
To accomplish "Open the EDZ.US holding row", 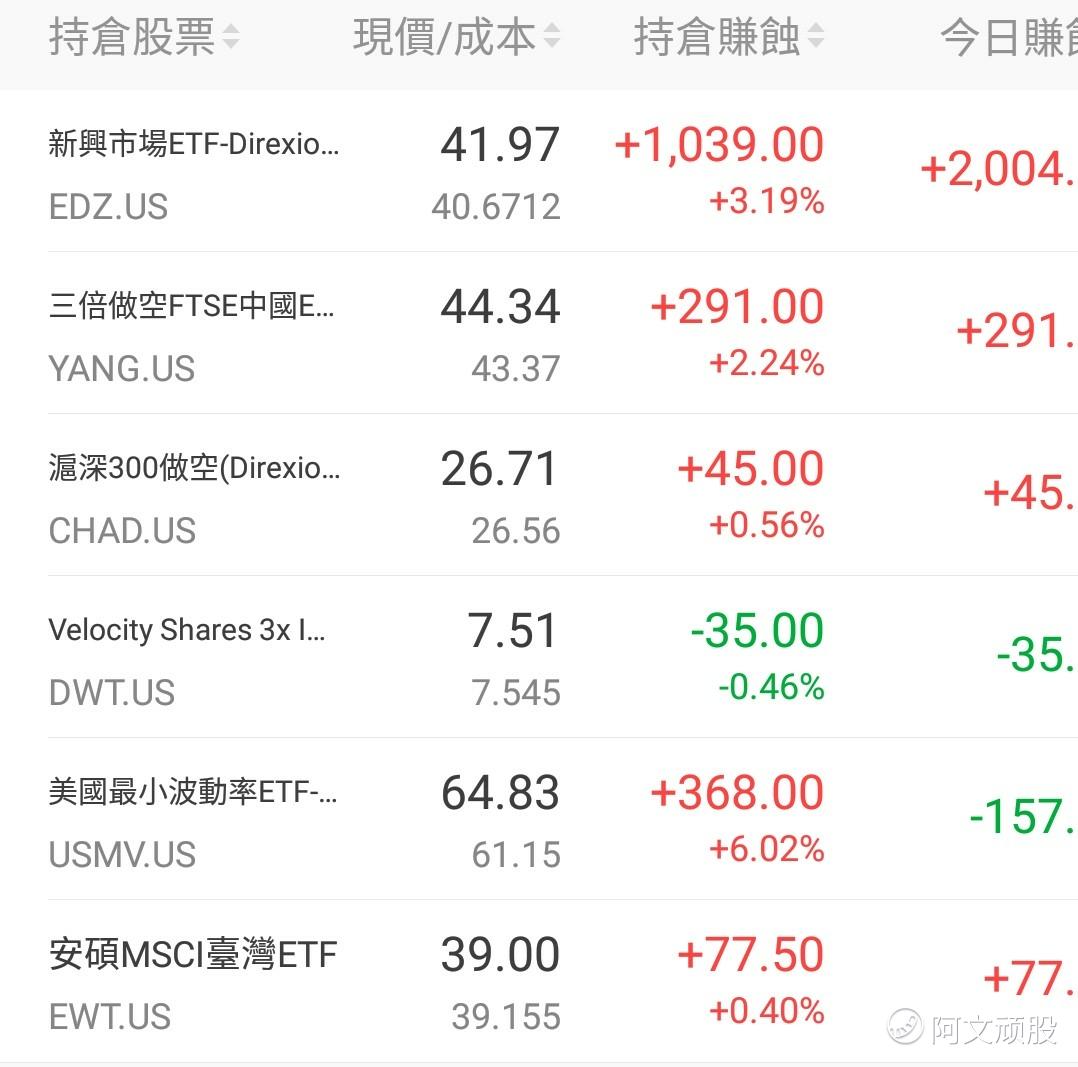I will (x=539, y=171).
